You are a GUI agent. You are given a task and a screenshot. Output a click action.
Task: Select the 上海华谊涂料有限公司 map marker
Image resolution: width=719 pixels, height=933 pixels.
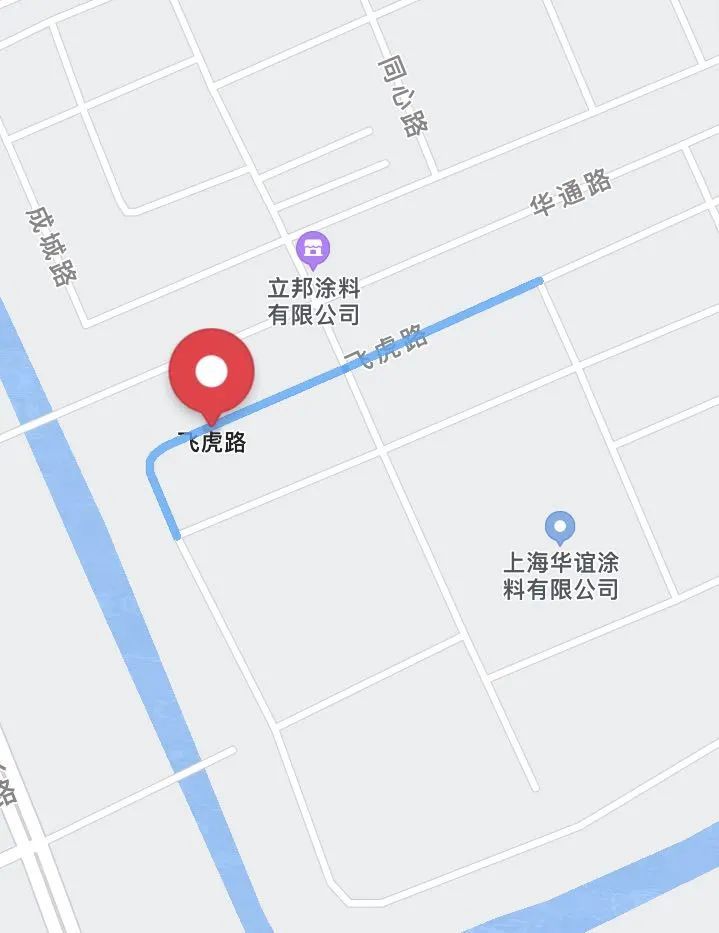pos(560,527)
